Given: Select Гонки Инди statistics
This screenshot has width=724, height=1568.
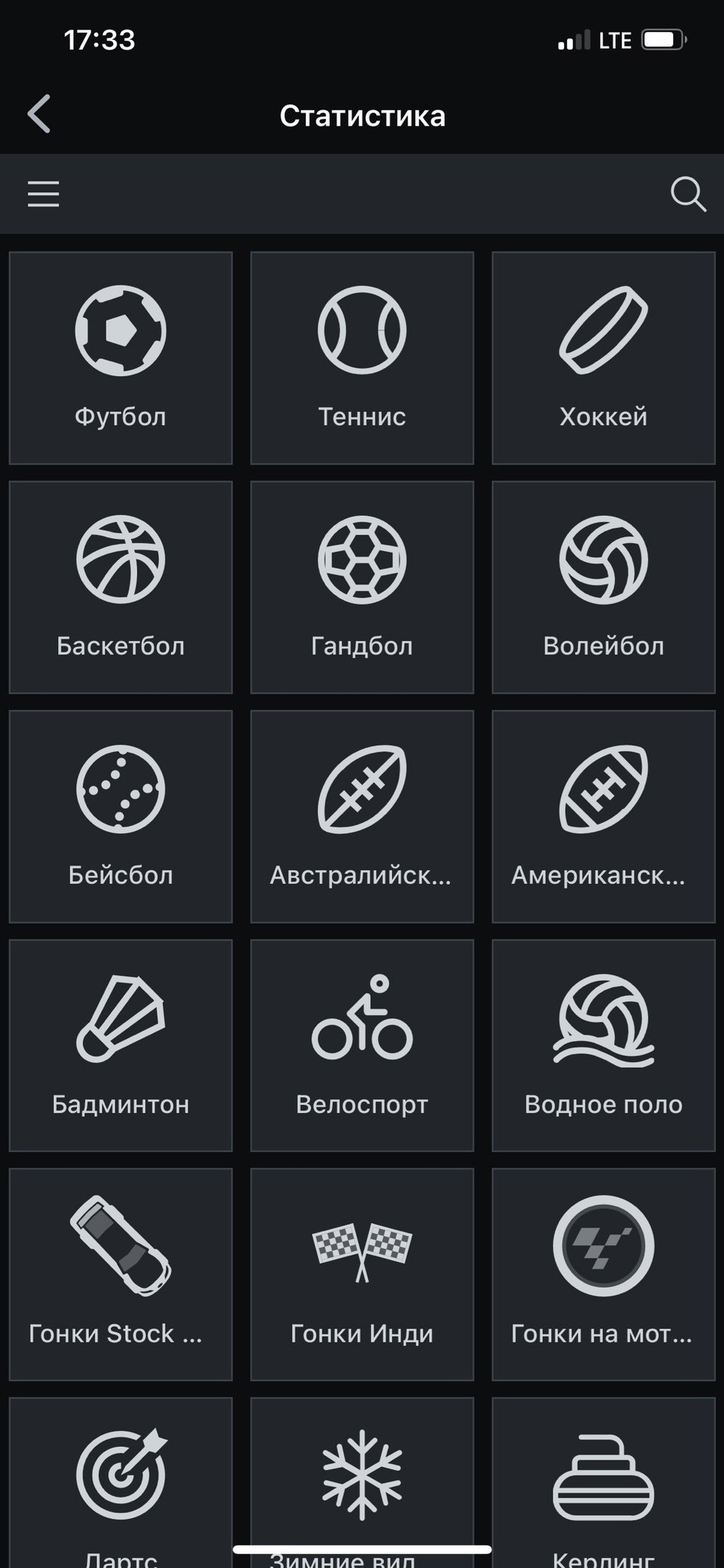Looking at the screenshot, I should pyautogui.click(x=362, y=1275).
